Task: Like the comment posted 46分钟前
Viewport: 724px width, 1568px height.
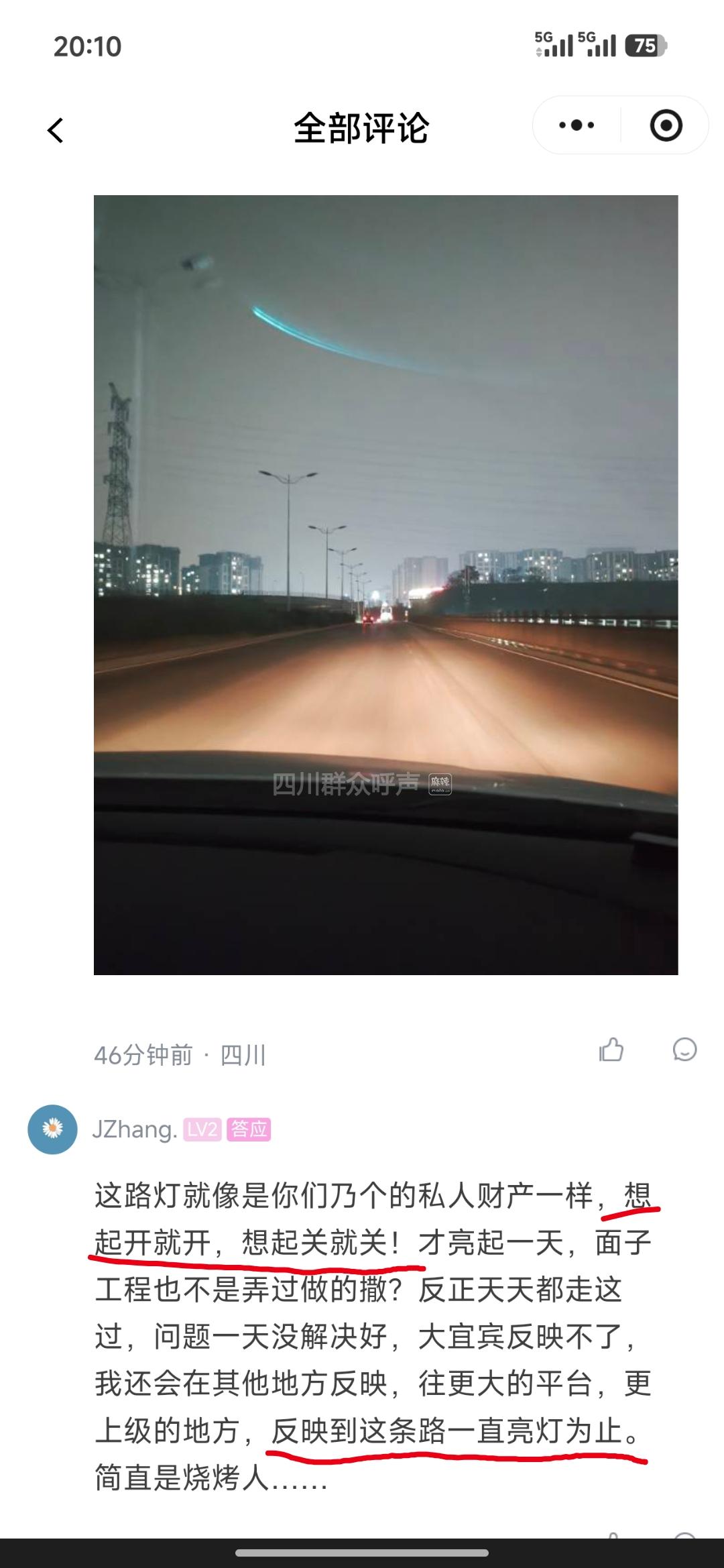Action: [x=611, y=1050]
